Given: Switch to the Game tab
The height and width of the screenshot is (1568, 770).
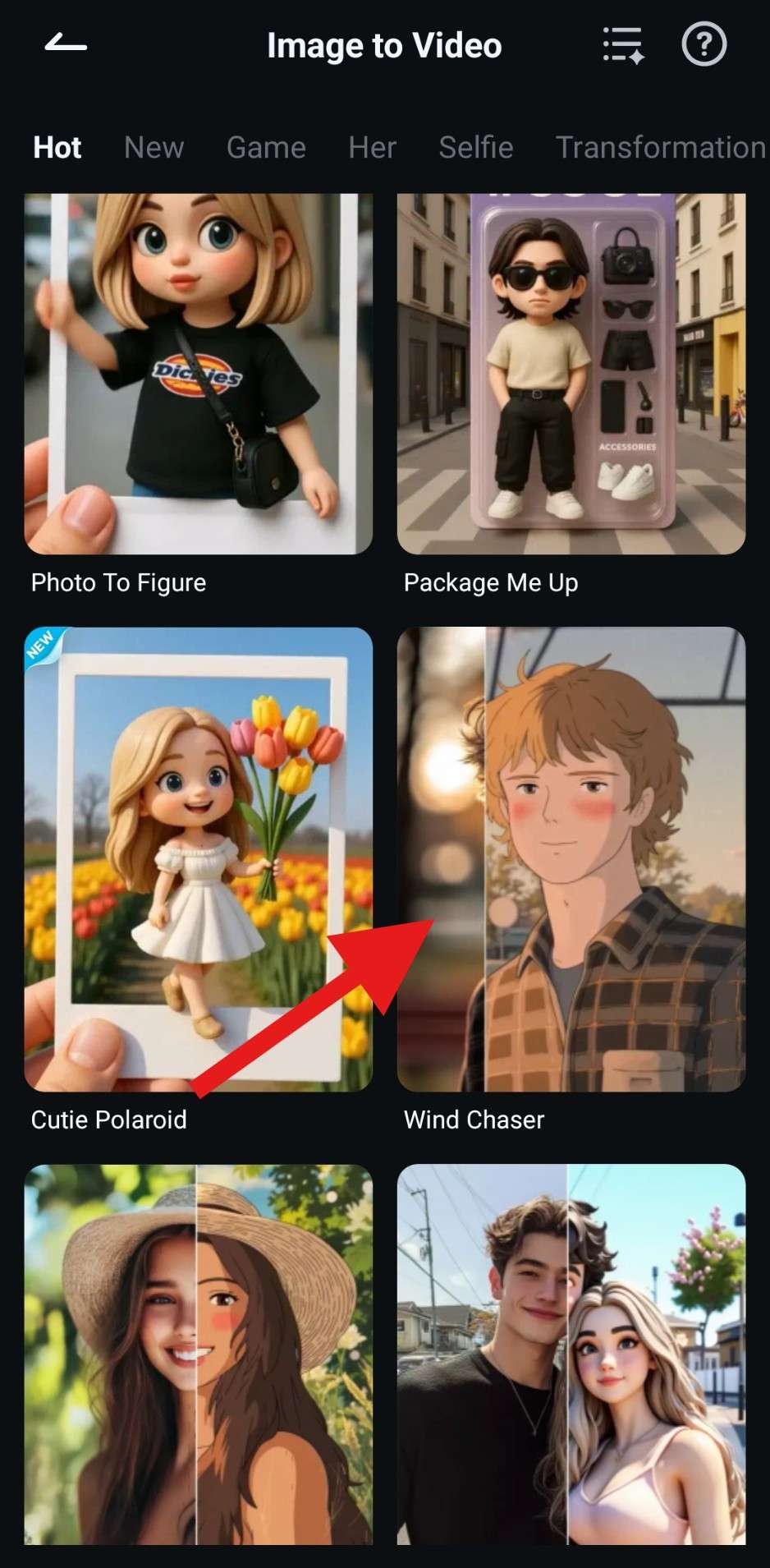Looking at the screenshot, I should tap(266, 148).
